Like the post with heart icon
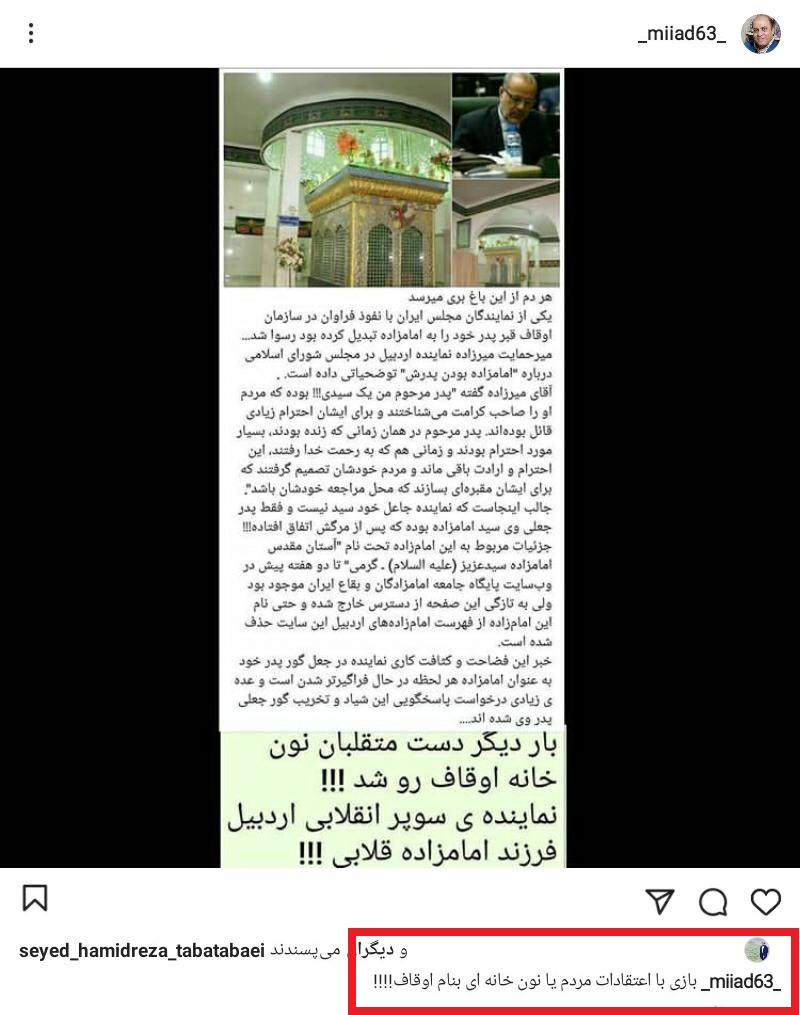This screenshot has width=800, height=1015. coord(766,901)
